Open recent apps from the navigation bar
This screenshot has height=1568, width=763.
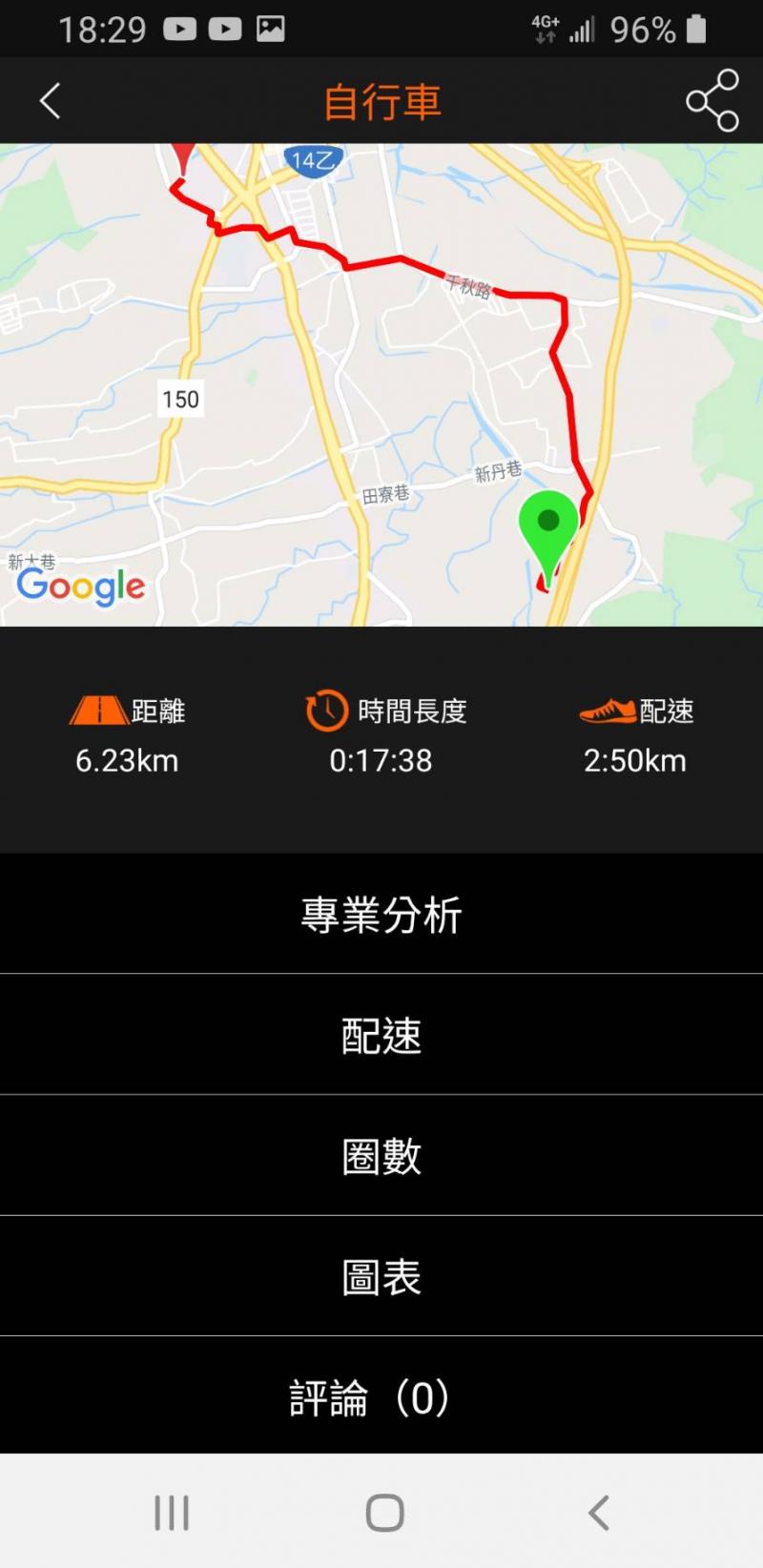tap(172, 1513)
